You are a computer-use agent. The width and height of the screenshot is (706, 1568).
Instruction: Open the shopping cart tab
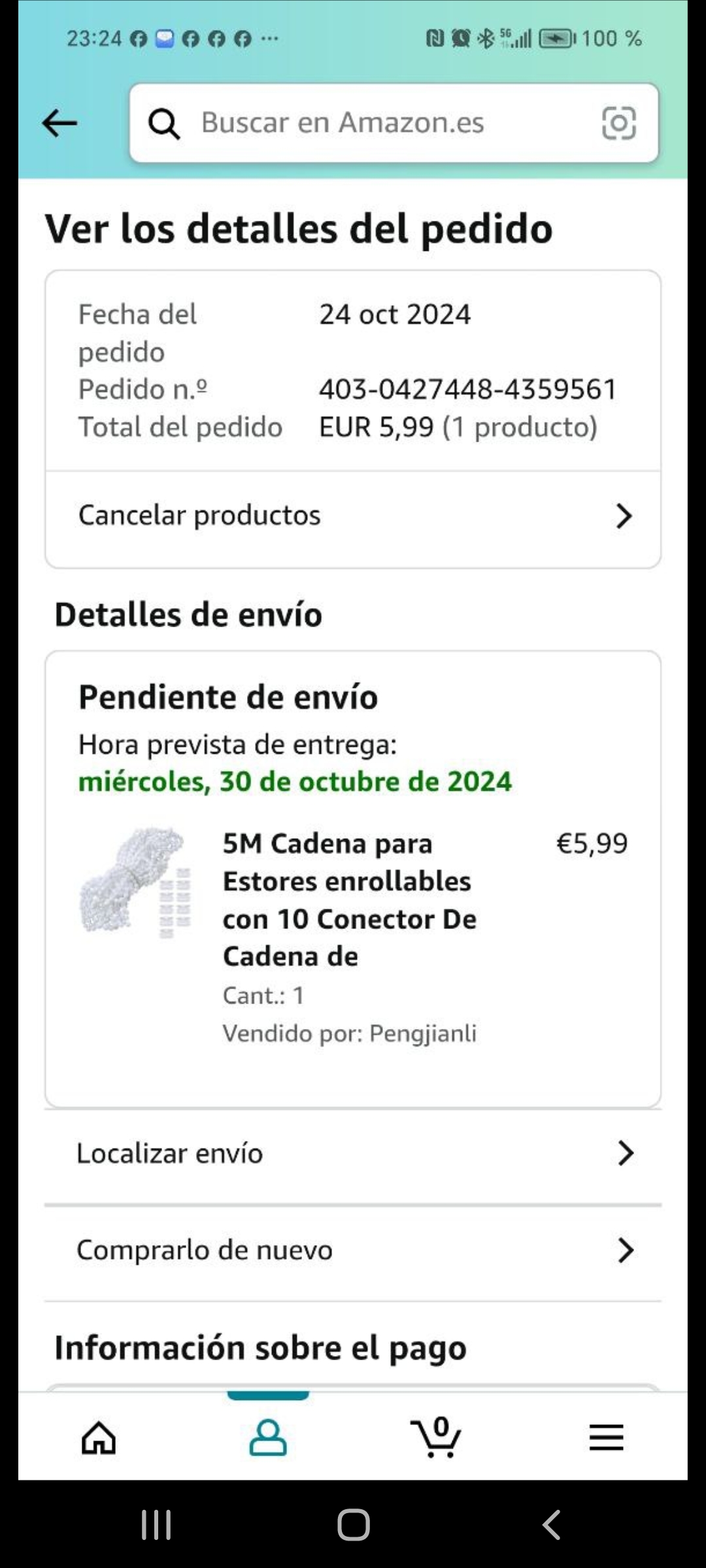(437, 1437)
